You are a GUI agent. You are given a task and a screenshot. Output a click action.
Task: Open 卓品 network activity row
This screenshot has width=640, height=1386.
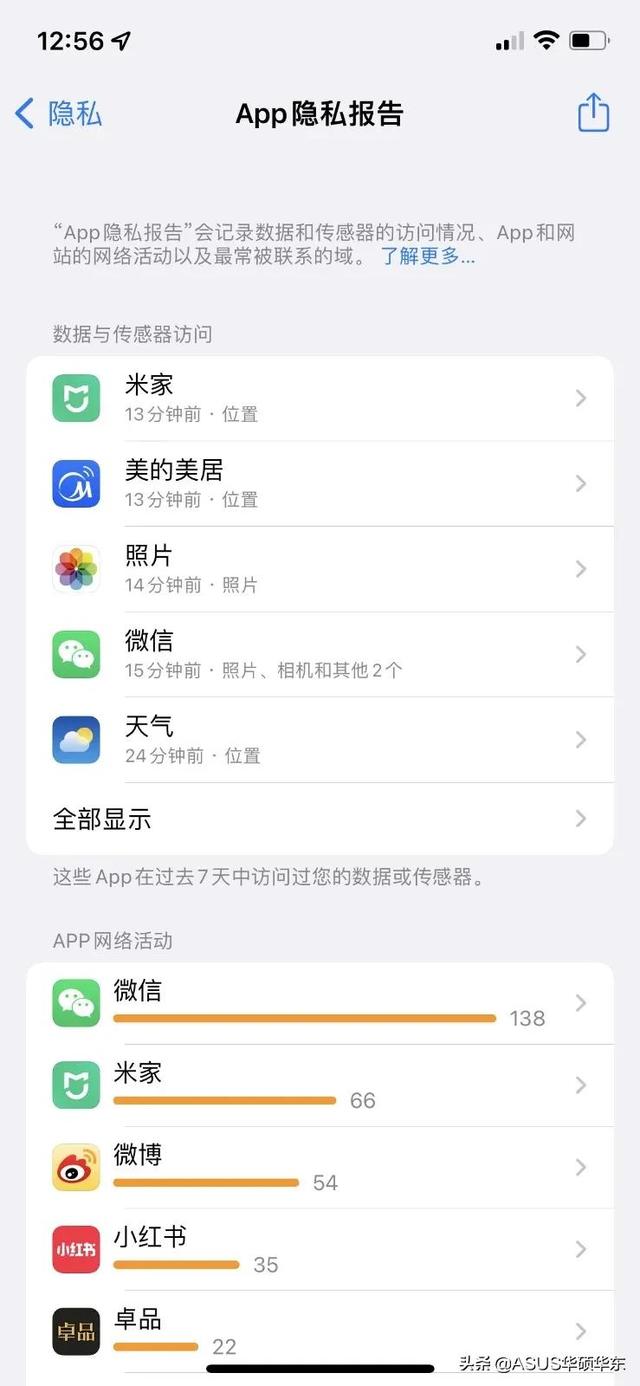(x=320, y=1331)
